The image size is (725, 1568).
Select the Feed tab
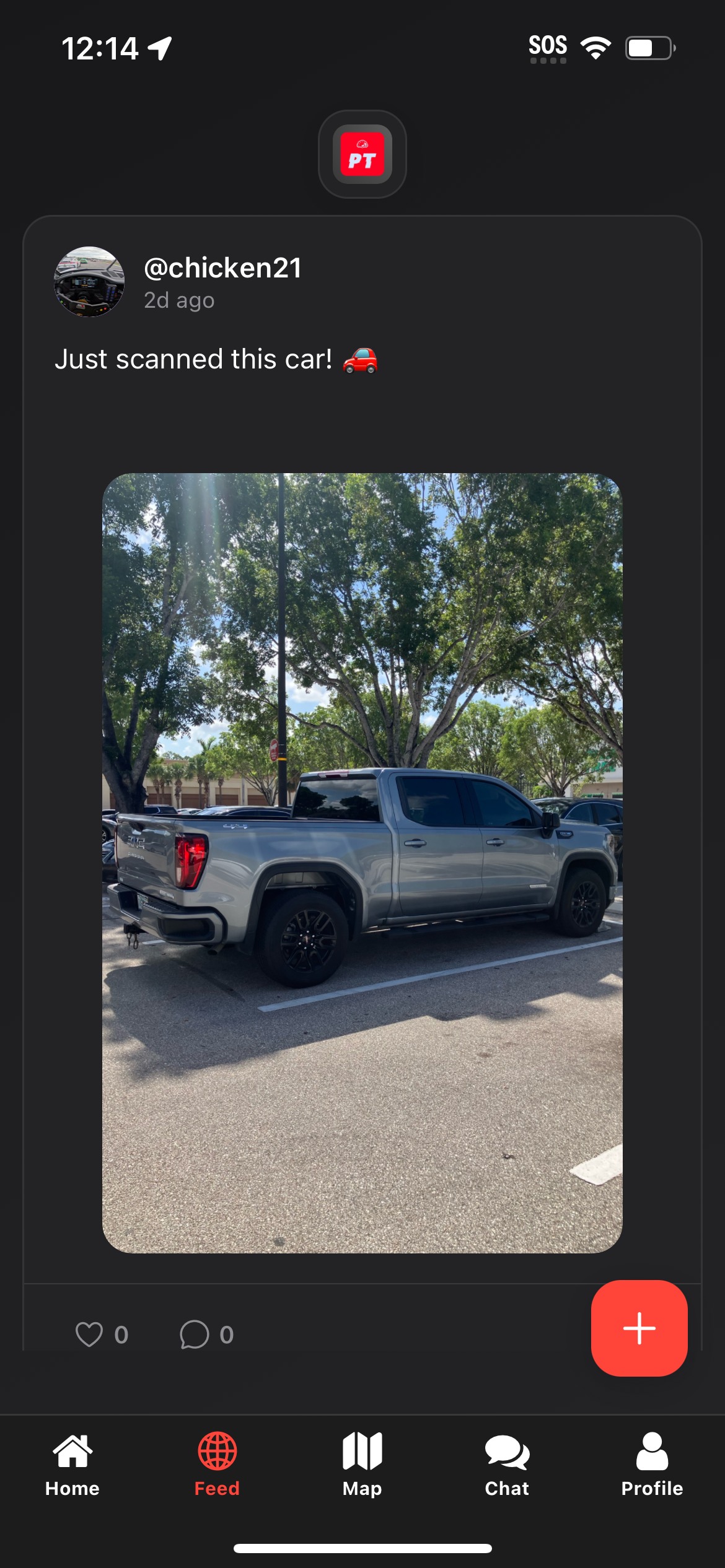217,1464
